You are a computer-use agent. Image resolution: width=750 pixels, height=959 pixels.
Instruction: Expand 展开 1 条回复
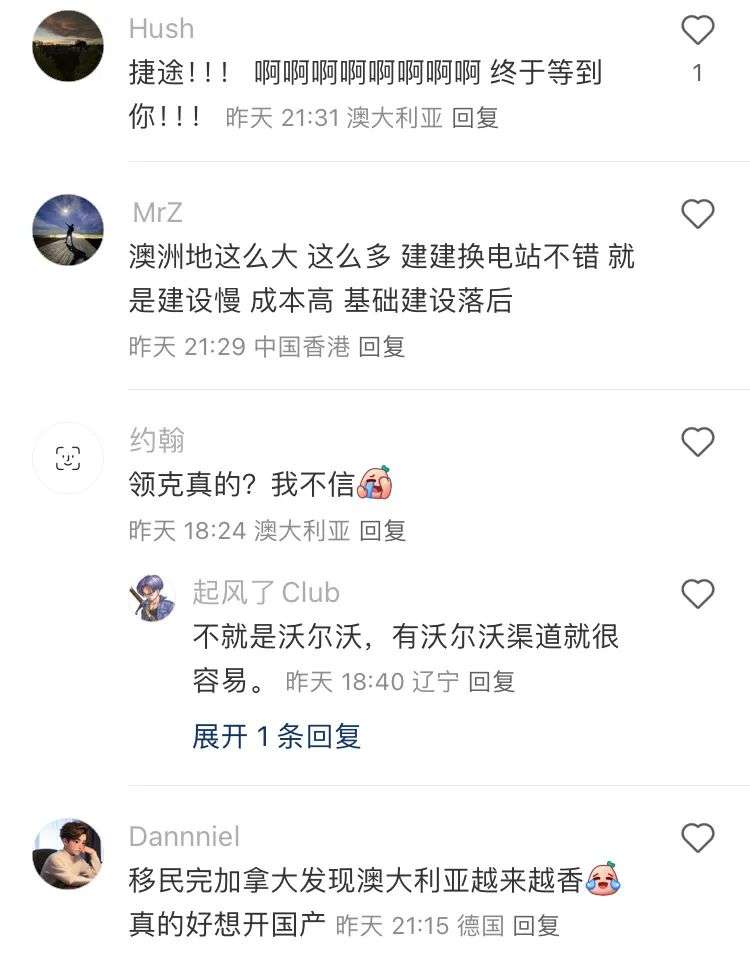point(276,737)
